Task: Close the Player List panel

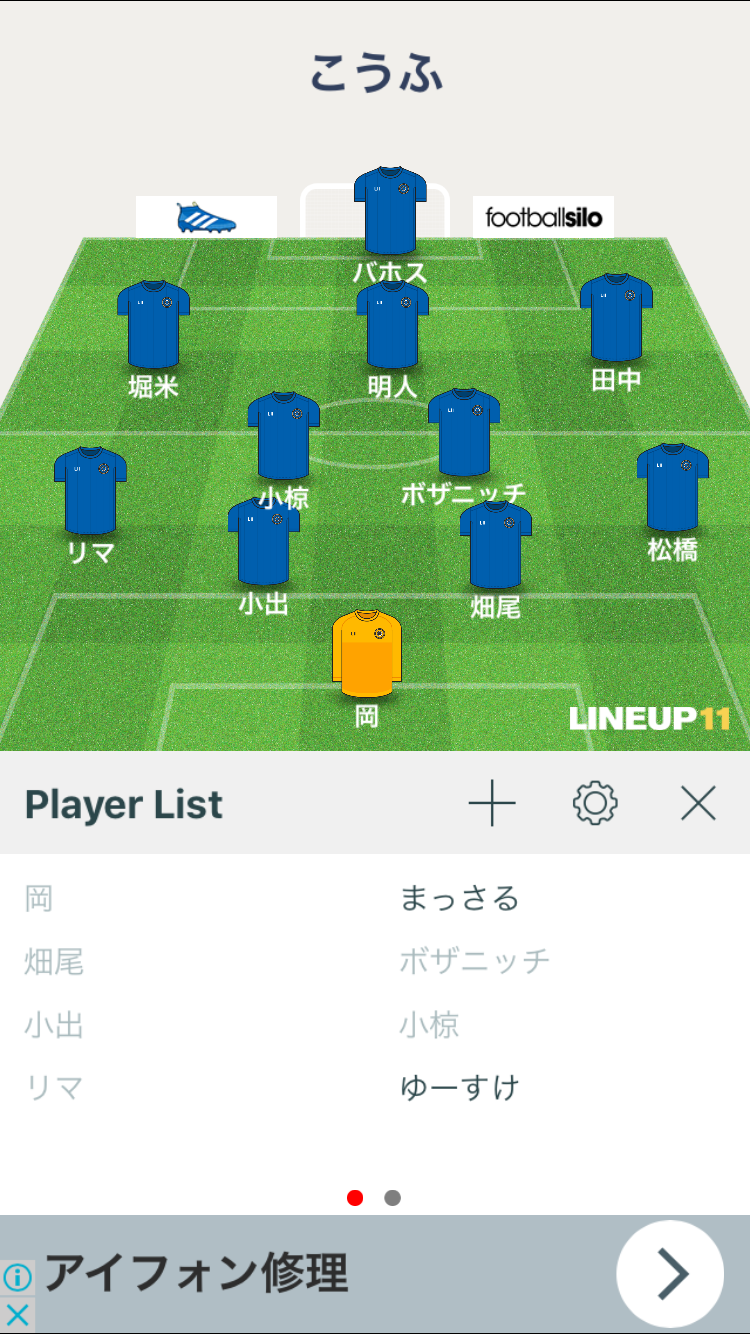Action: pos(698,803)
